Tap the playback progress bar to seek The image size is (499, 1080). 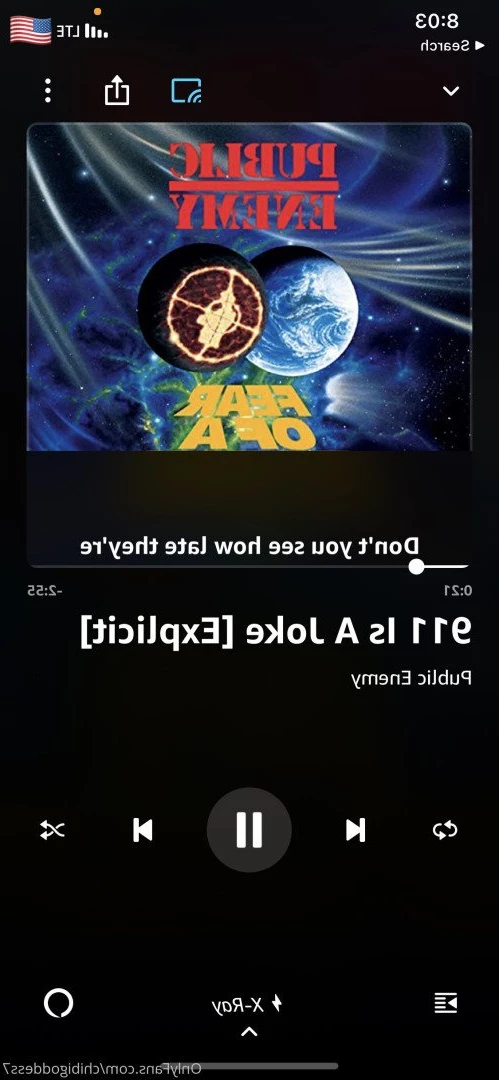click(x=249, y=567)
